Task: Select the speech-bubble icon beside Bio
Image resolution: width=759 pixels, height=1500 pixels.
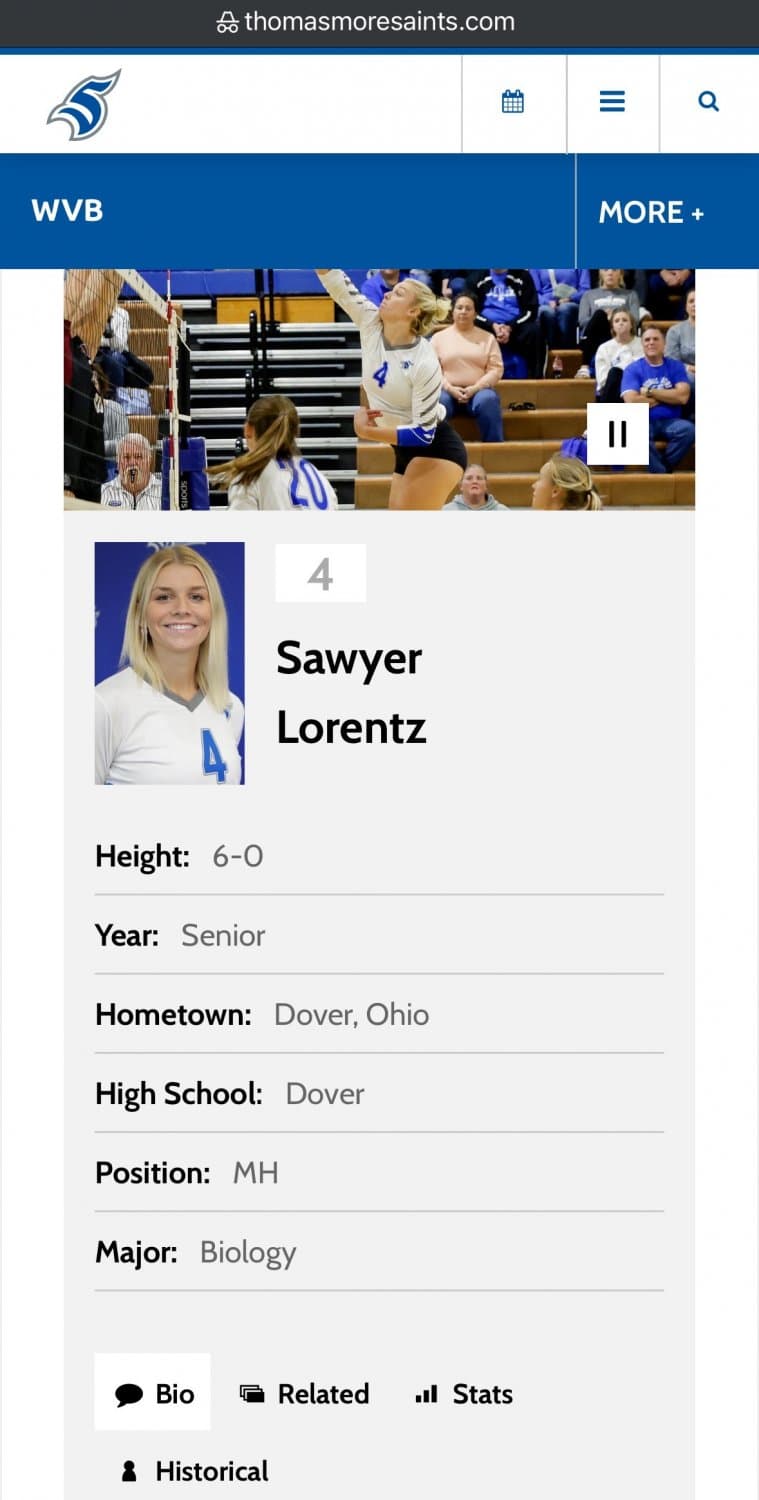Action: 125,1393
